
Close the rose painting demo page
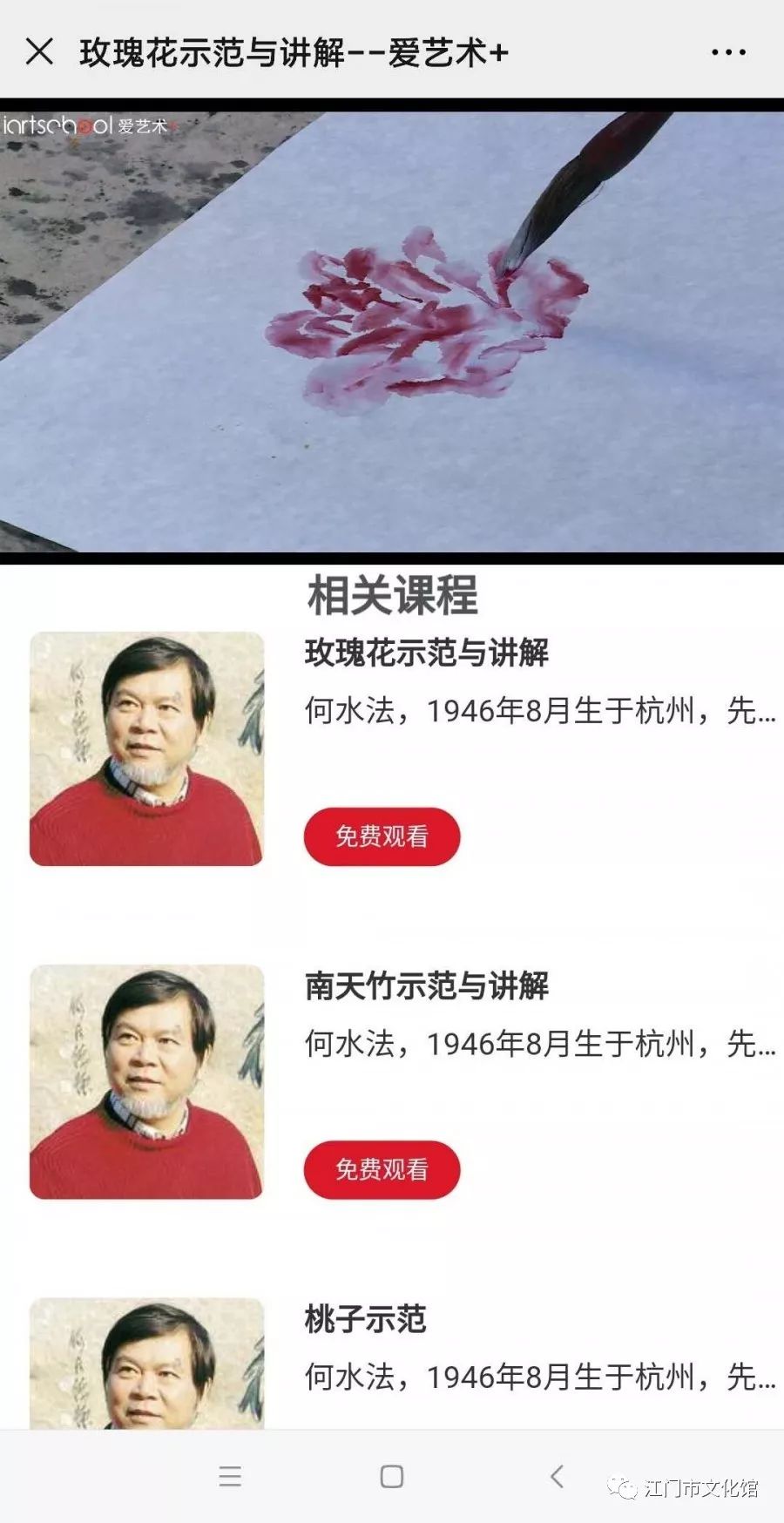click(39, 52)
